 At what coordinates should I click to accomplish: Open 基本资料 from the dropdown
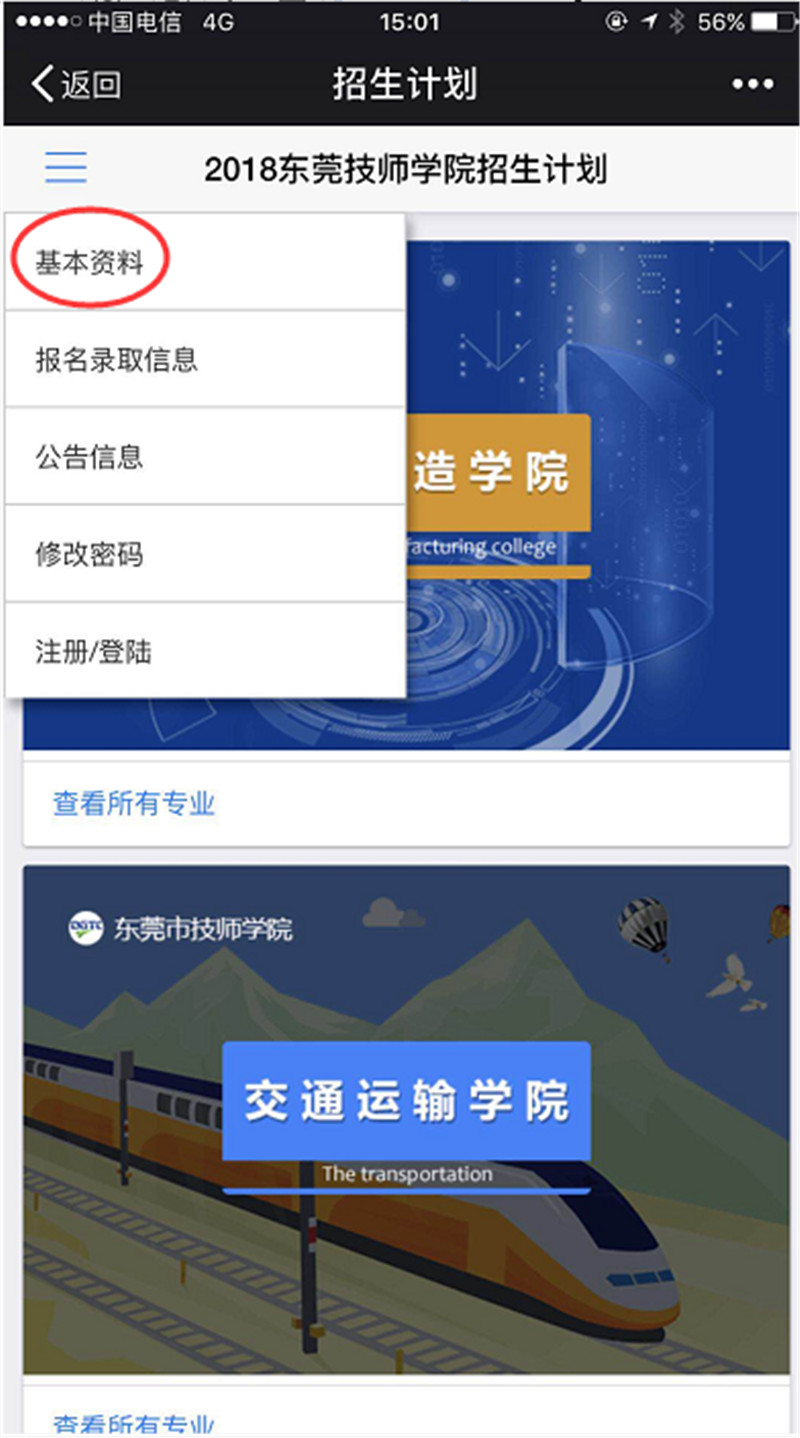click(205, 263)
